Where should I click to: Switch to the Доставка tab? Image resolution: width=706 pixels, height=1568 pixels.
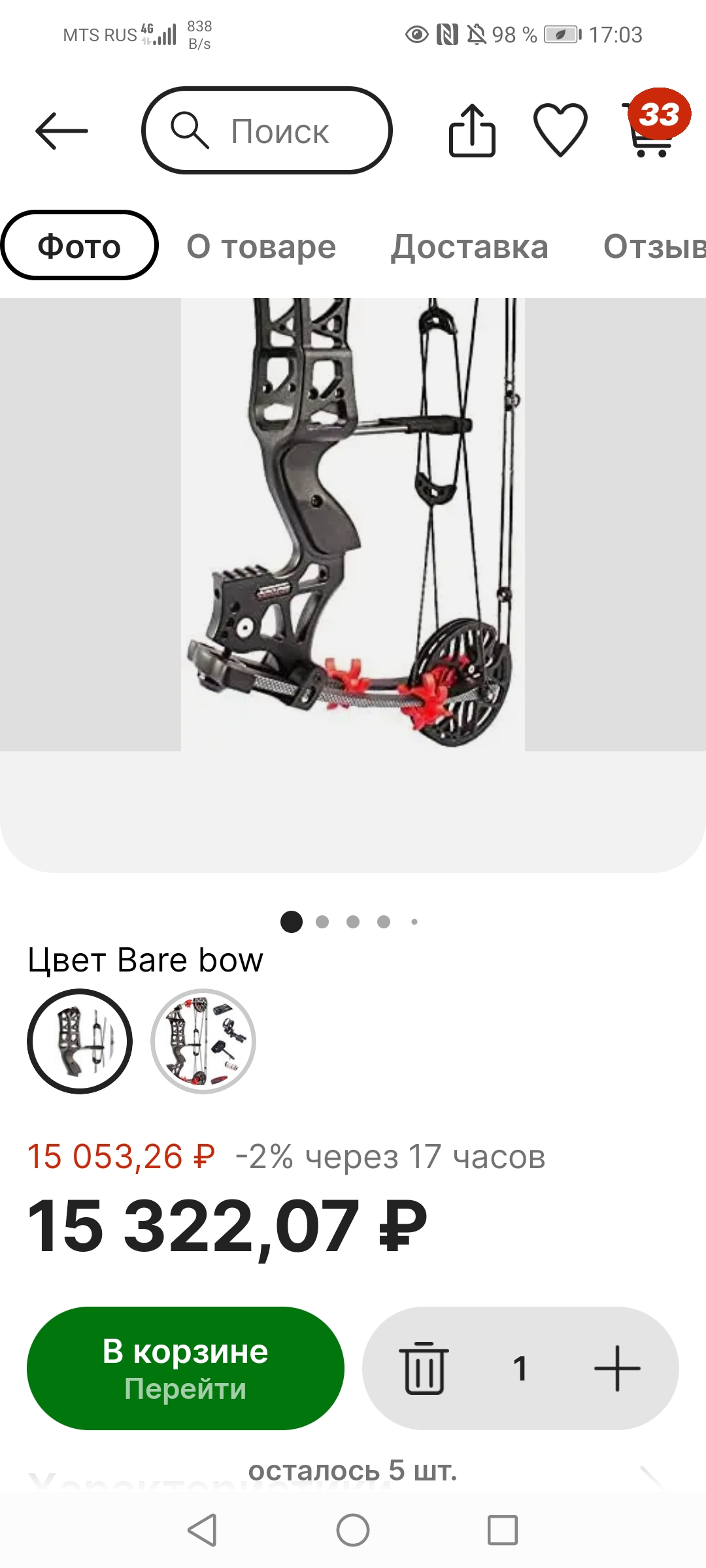(469, 246)
